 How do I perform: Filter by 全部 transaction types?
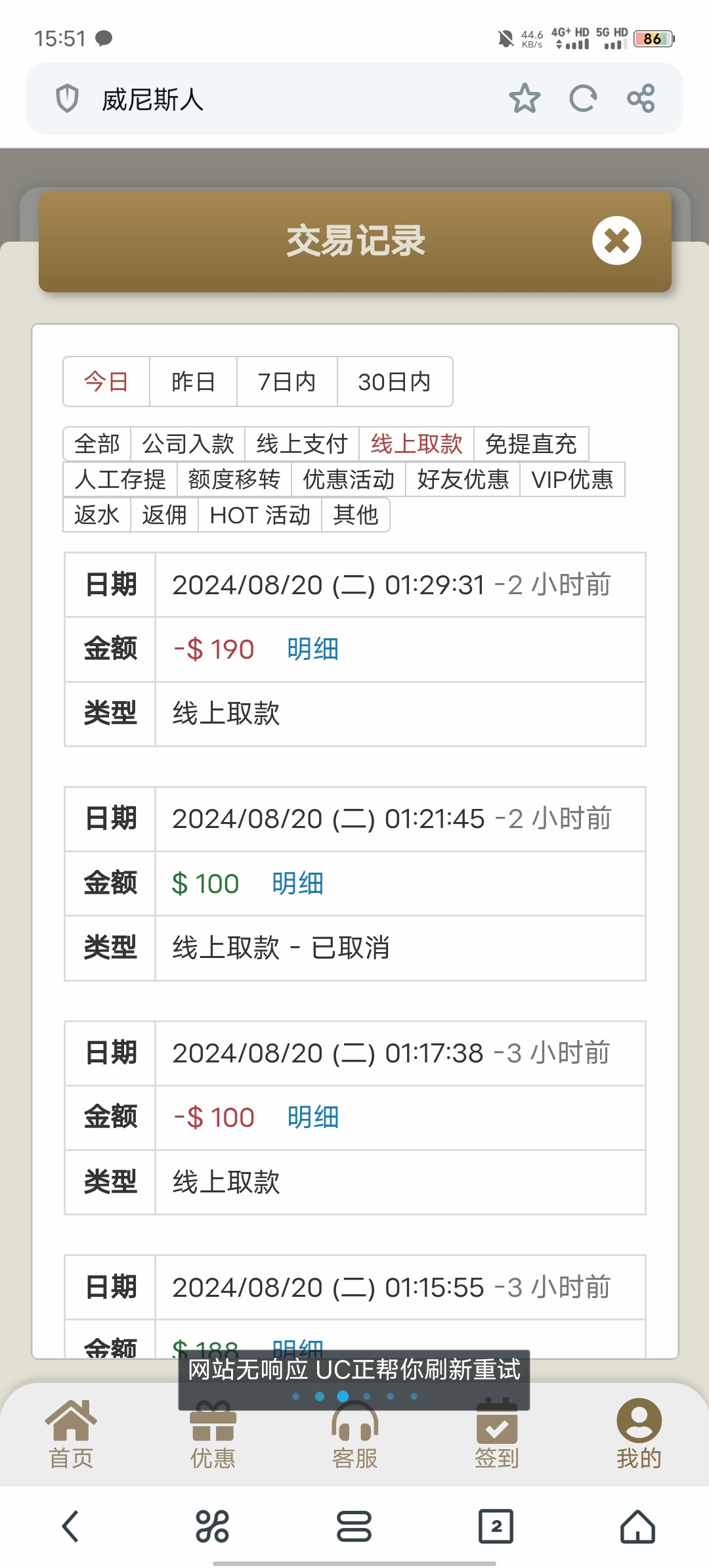click(97, 444)
